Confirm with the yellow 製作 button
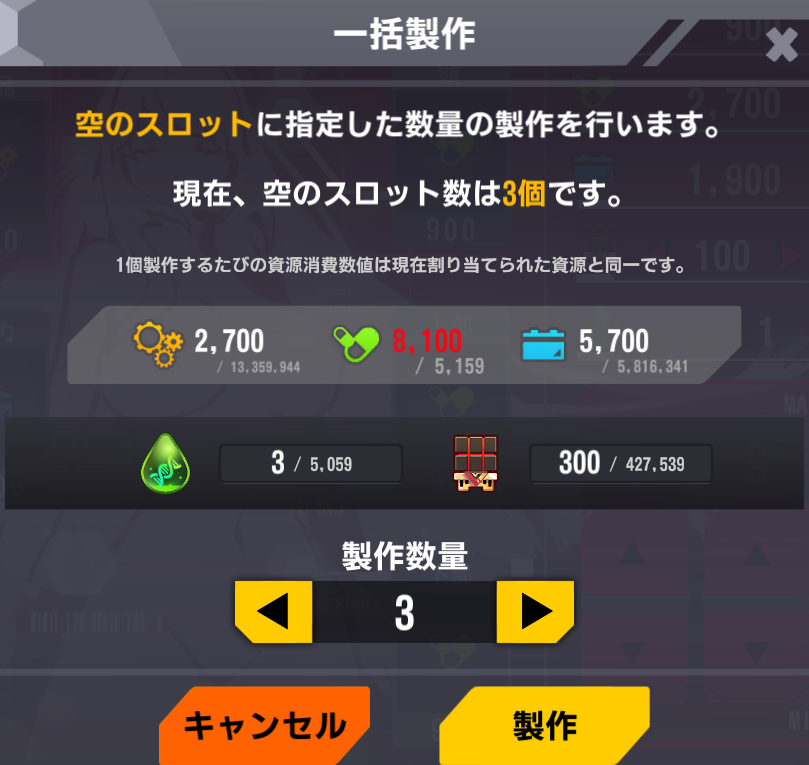 tap(545, 725)
